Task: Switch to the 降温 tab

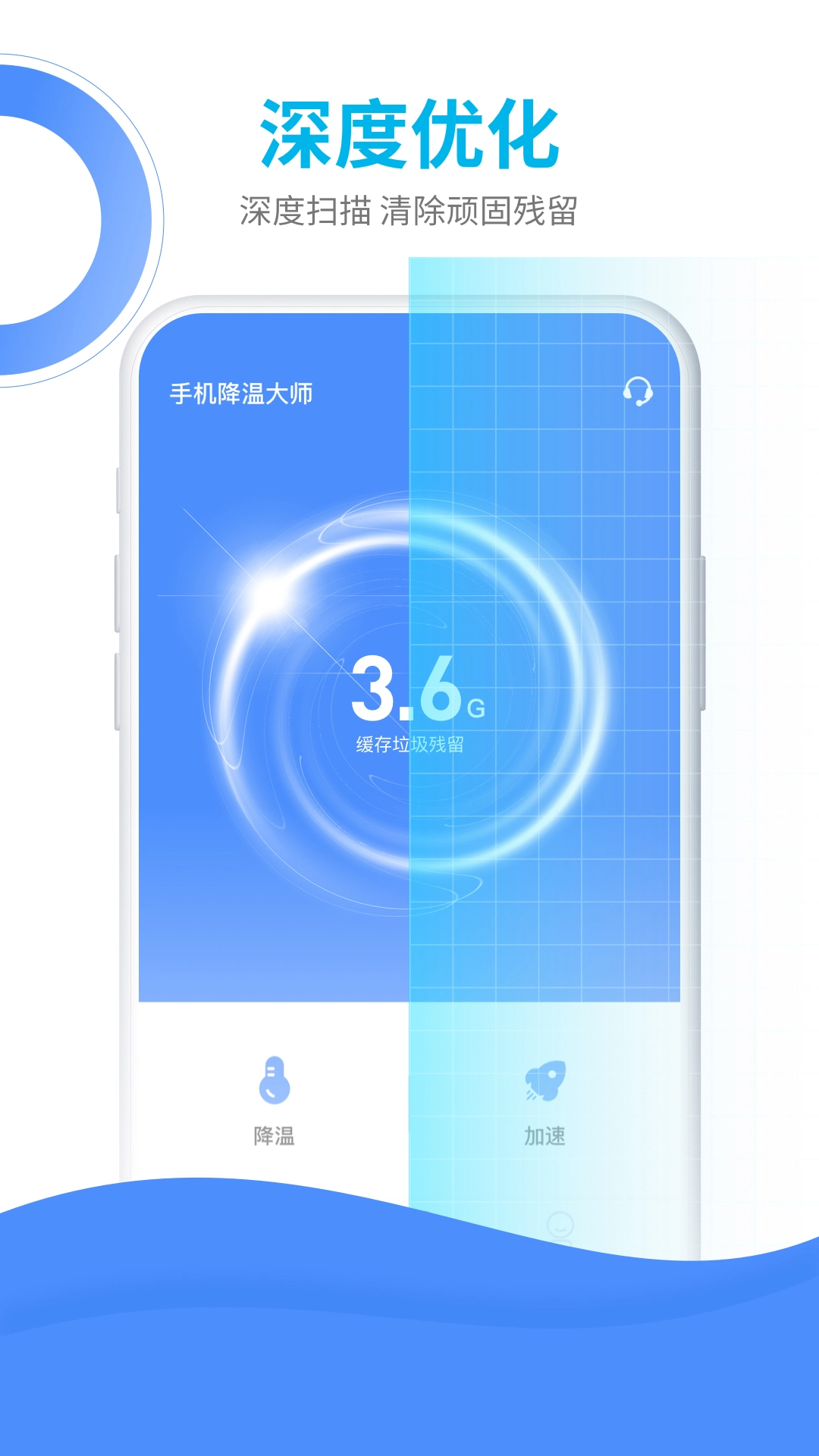Action: coord(273,1135)
